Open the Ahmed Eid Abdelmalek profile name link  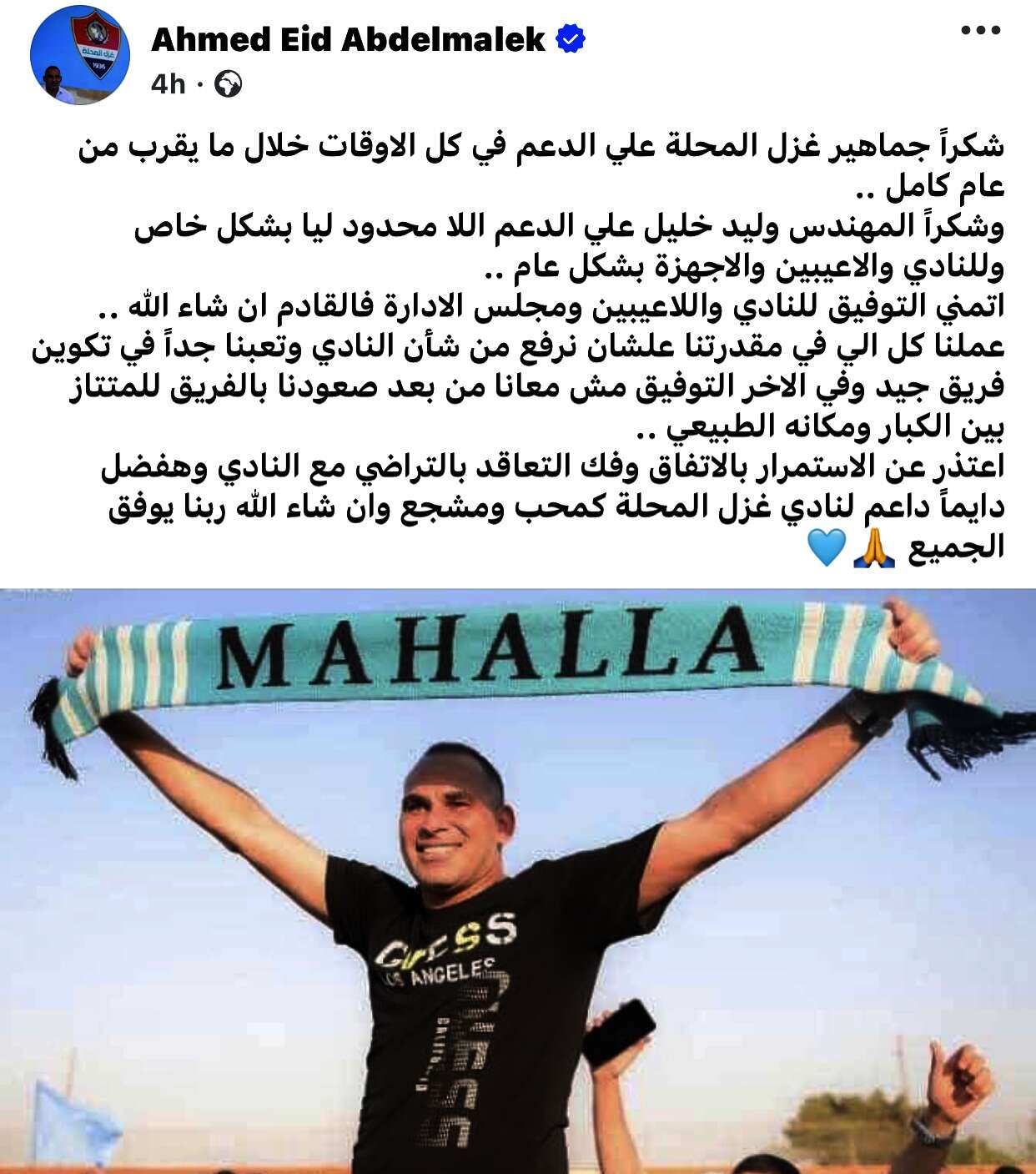[348, 39]
